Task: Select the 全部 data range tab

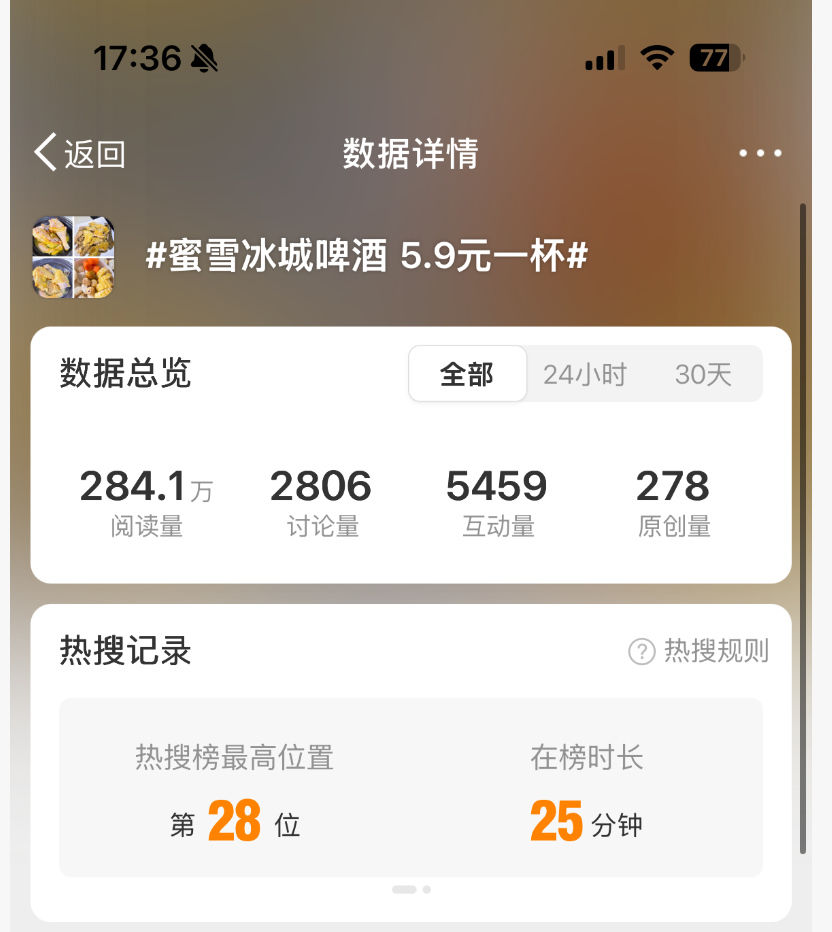Action: (467, 374)
